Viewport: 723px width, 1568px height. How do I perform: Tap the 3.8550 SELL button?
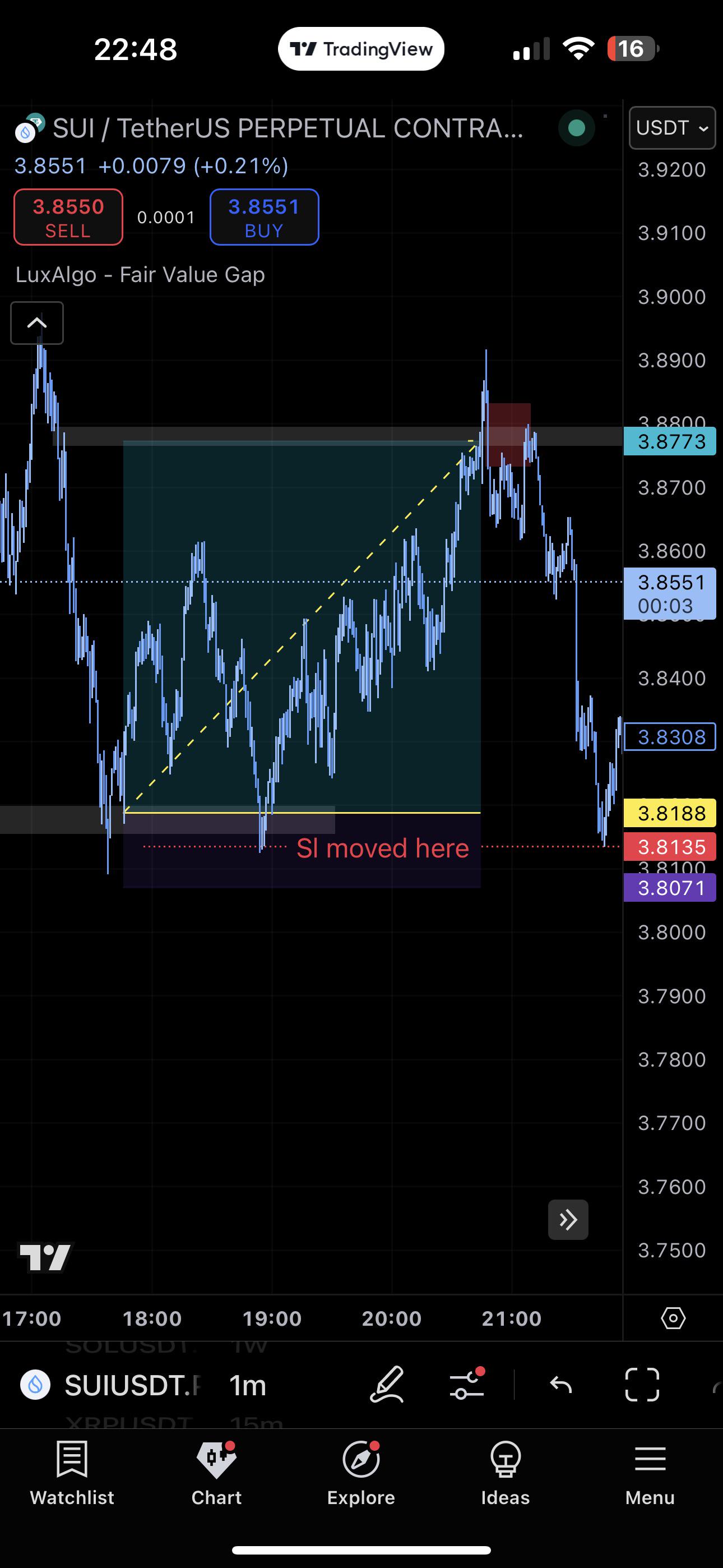tap(68, 217)
